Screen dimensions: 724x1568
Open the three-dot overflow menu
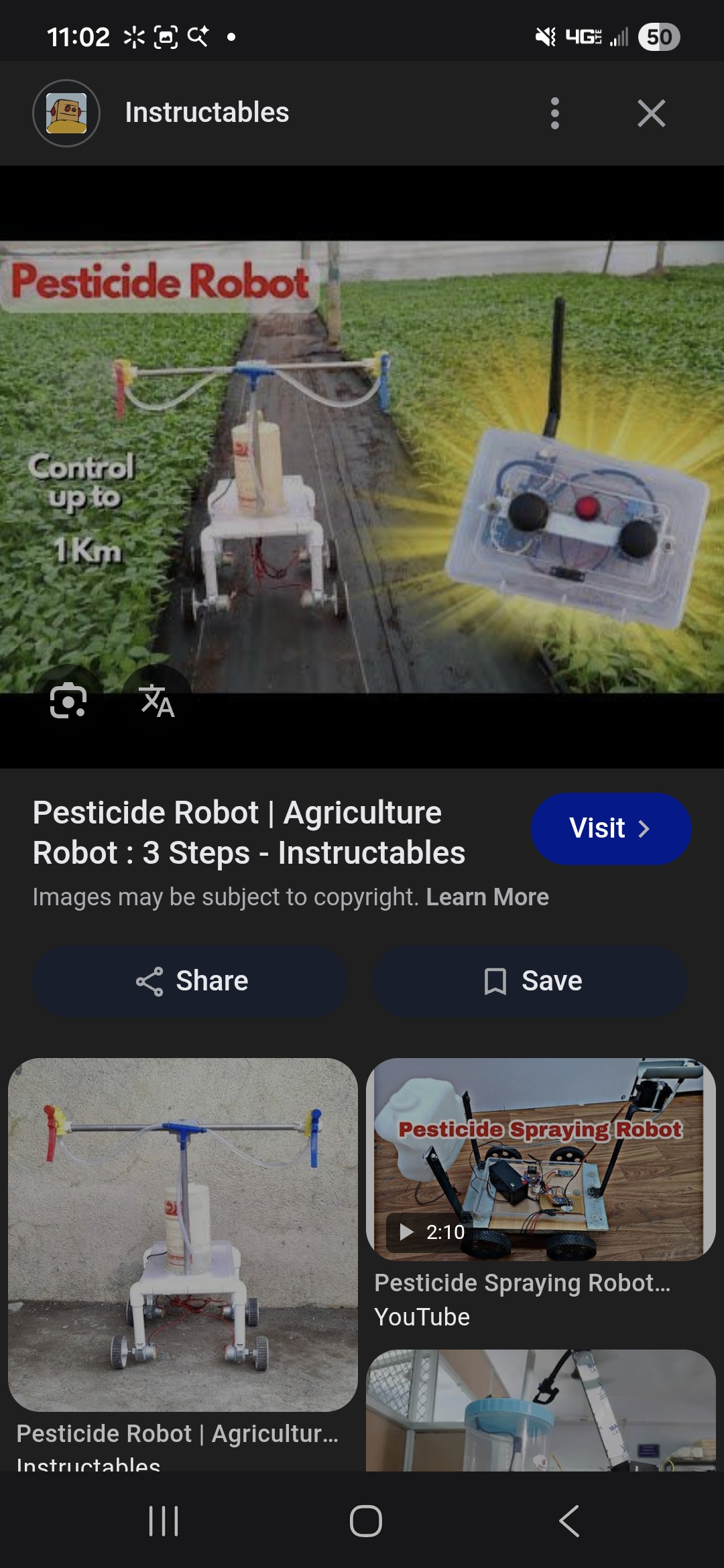[554, 113]
